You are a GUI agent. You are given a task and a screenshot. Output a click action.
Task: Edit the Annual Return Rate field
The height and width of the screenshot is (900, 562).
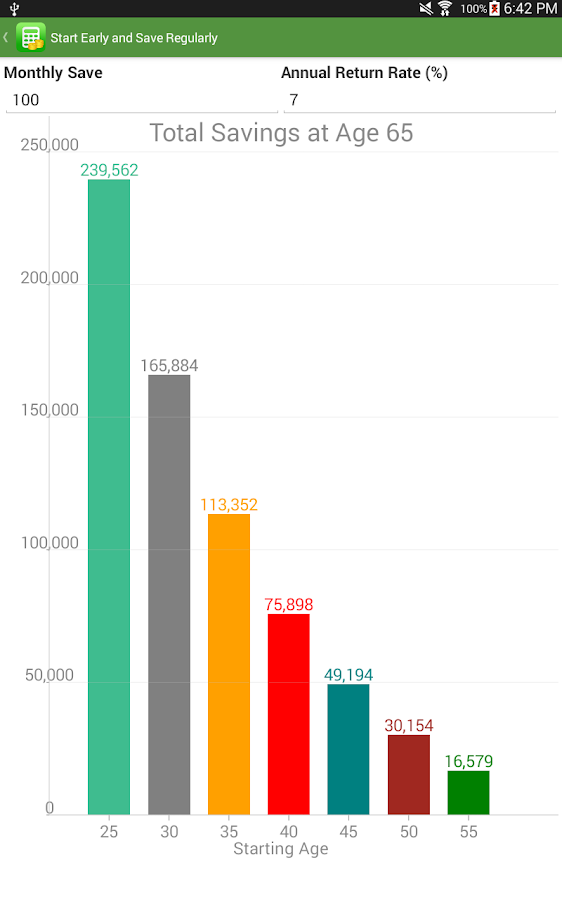420,100
